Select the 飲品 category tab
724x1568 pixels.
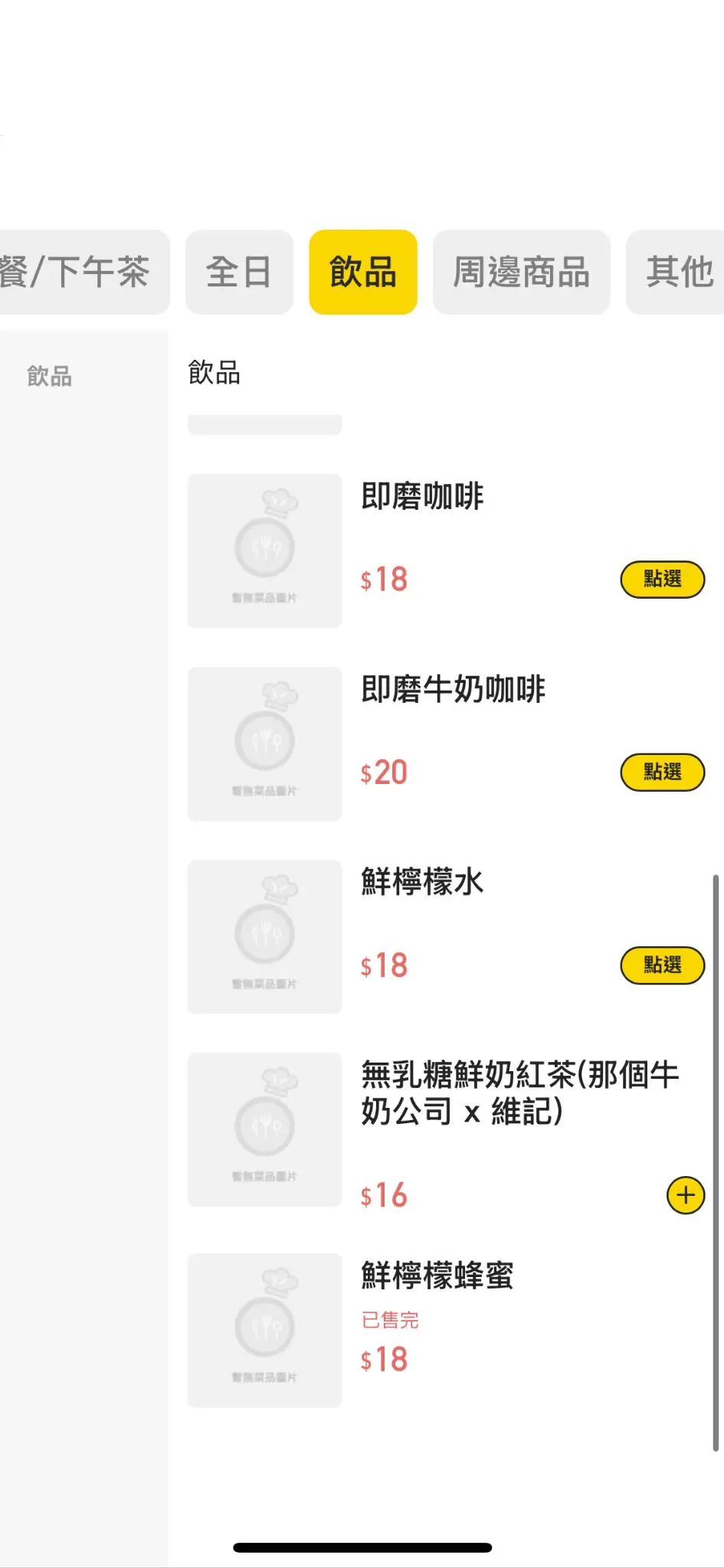[x=363, y=272]
